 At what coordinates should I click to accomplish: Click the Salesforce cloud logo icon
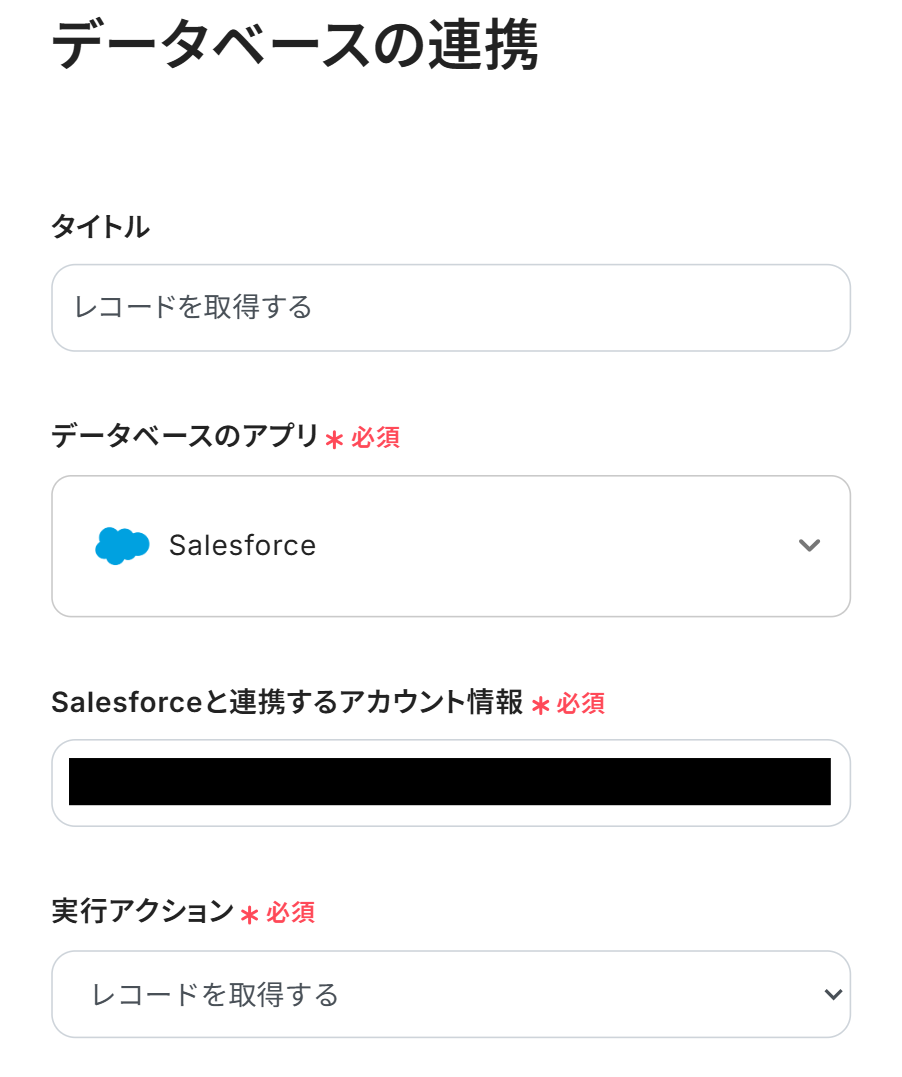[122, 545]
